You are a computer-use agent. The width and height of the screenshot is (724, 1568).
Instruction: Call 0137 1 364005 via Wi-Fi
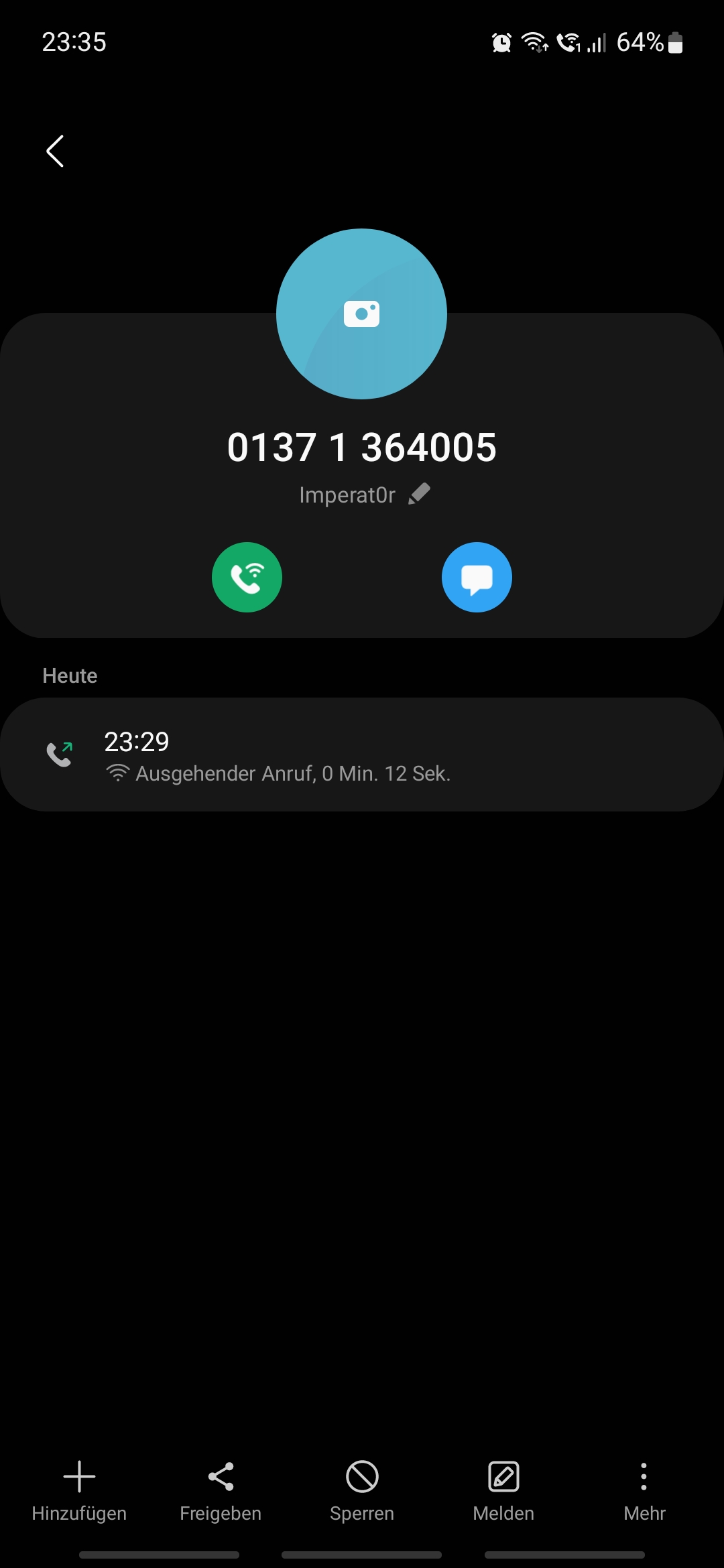click(247, 577)
